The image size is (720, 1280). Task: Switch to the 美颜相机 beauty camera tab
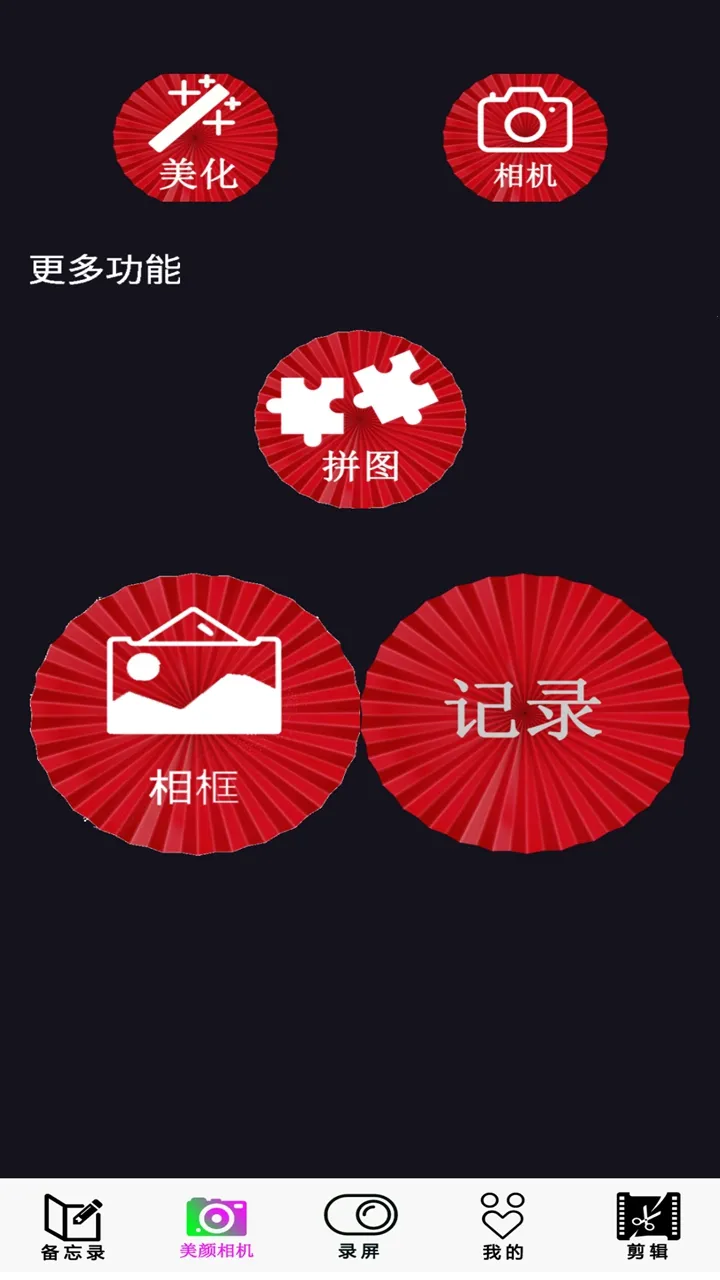216,1225
